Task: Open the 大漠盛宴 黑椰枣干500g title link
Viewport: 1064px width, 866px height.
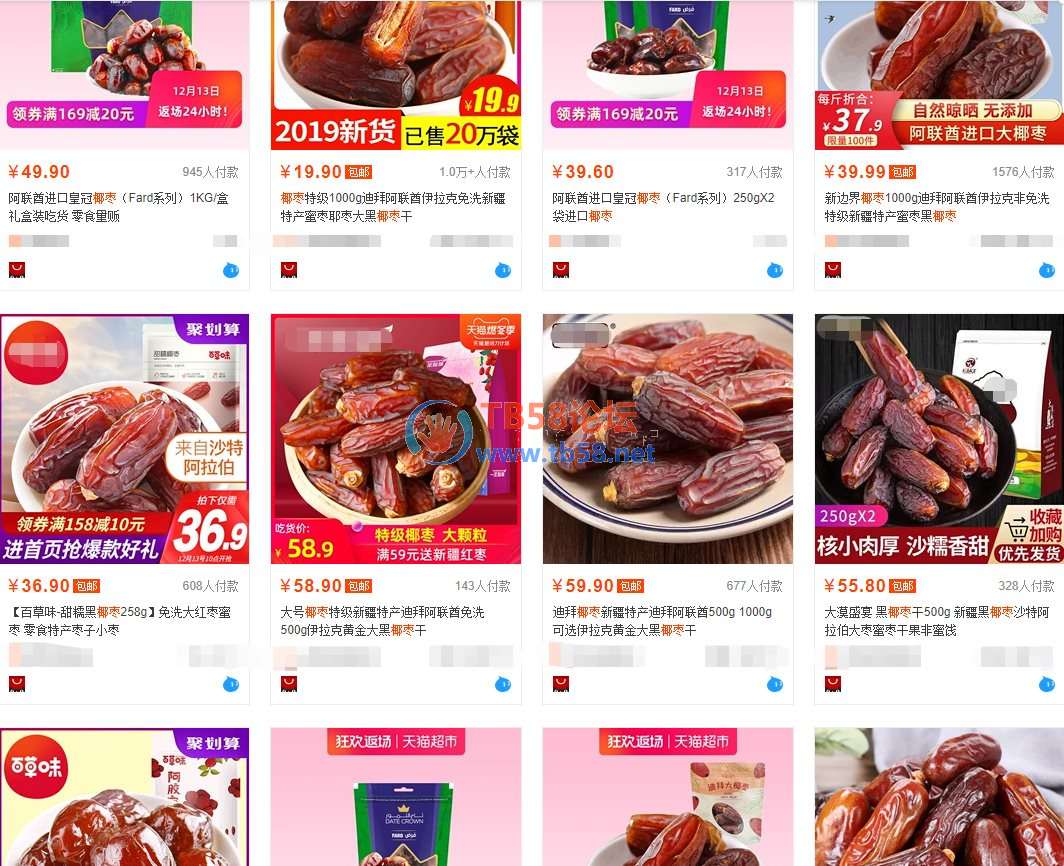Action: [x=936, y=620]
